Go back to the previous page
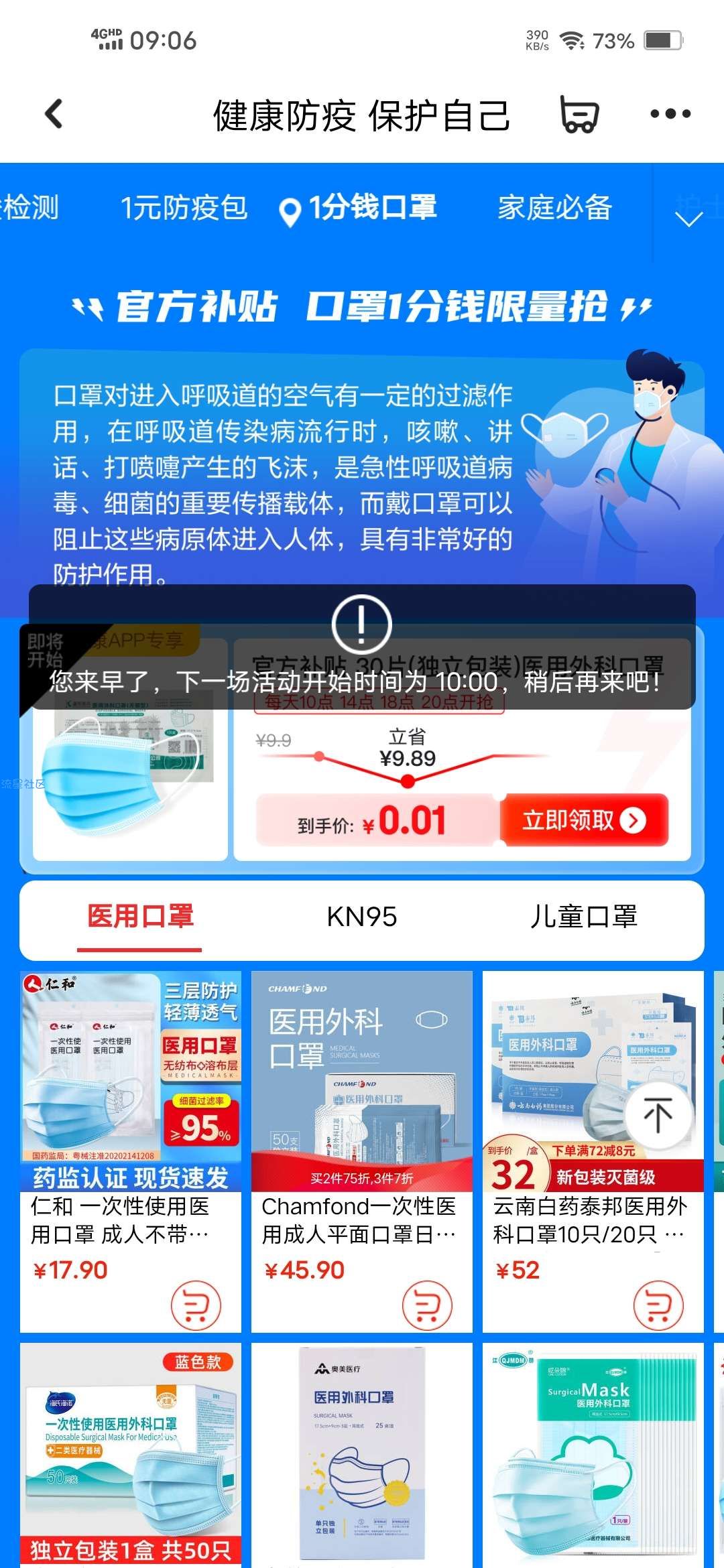The width and height of the screenshot is (724, 1568). (x=54, y=114)
